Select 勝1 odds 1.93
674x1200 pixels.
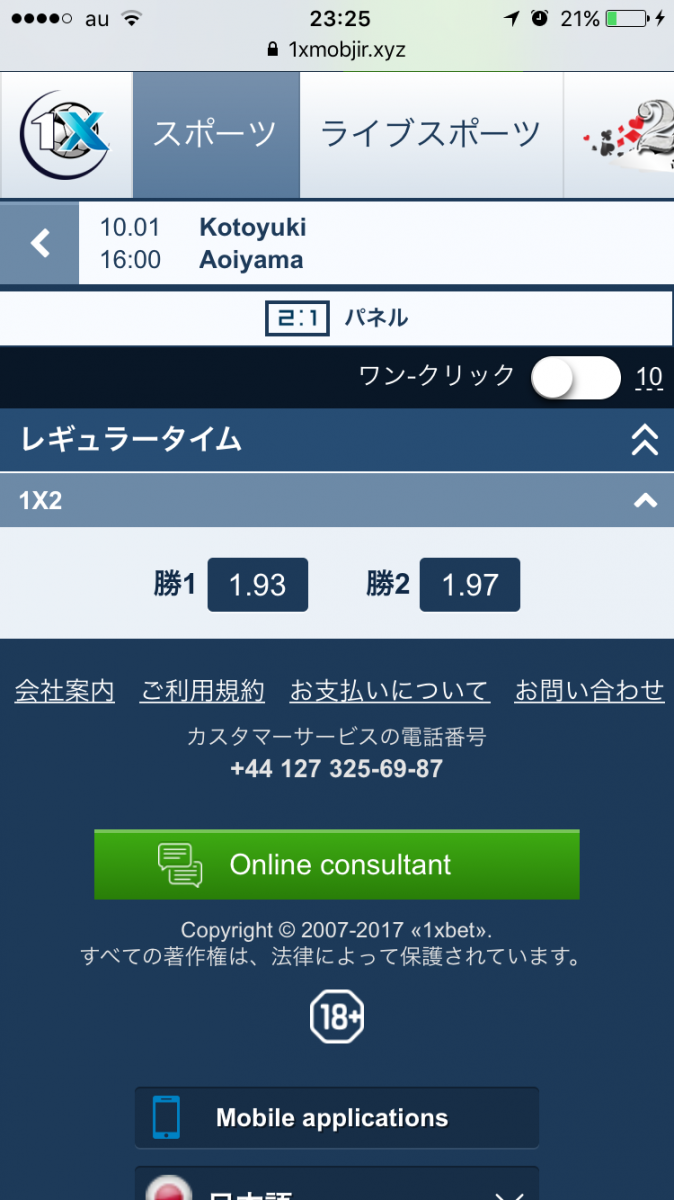coord(257,585)
